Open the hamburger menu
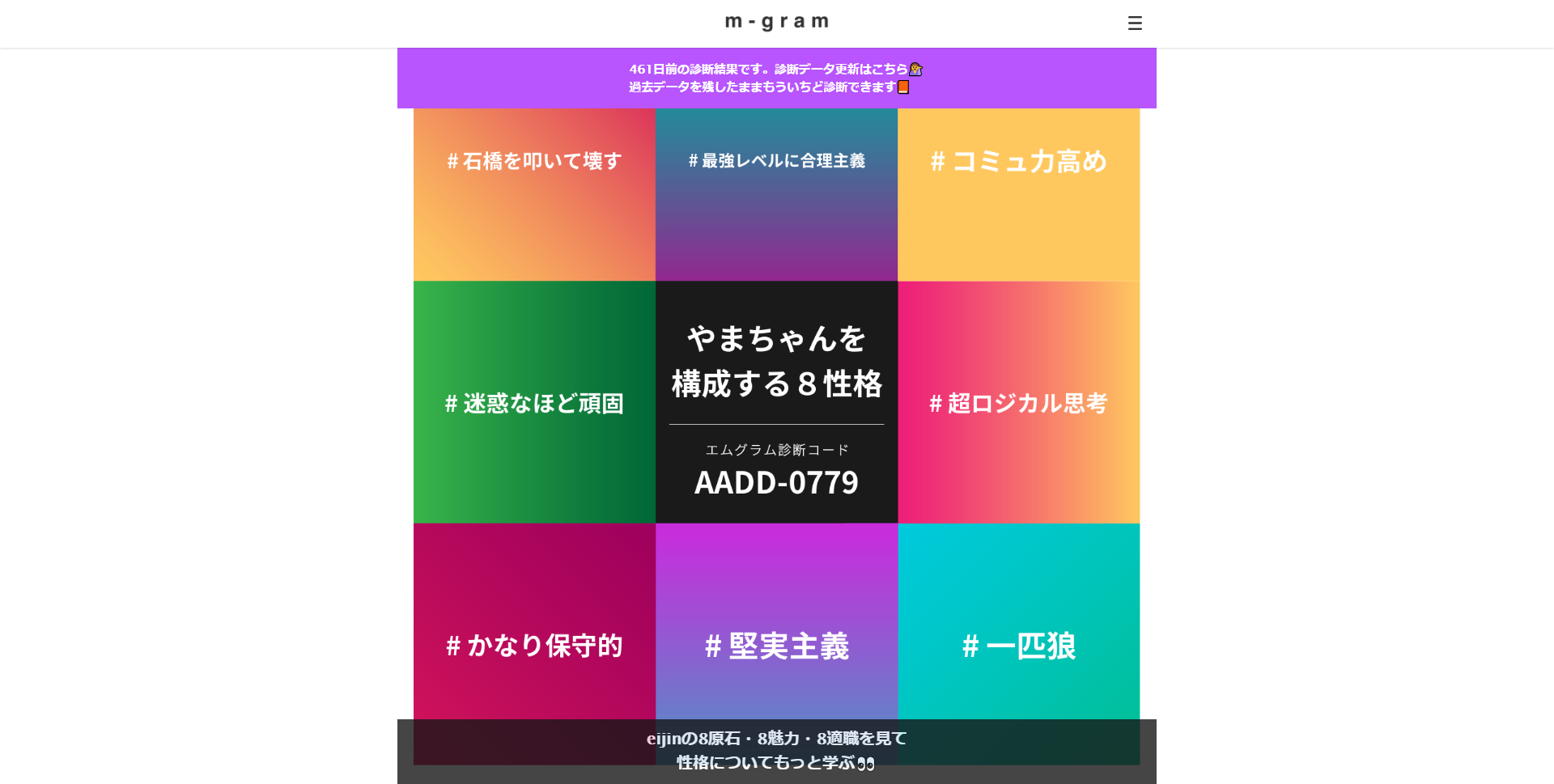 click(x=1135, y=23)
